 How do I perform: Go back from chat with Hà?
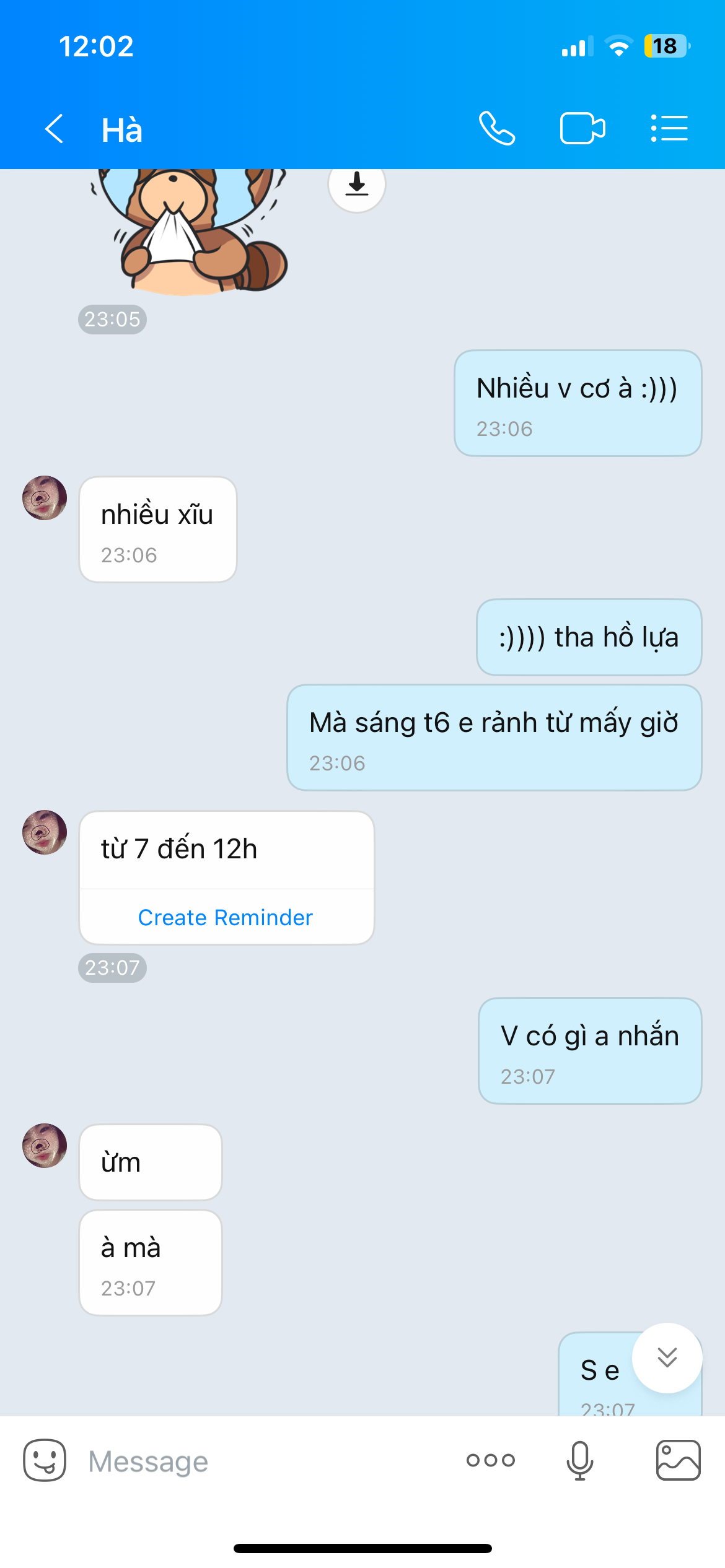[55, 129]
